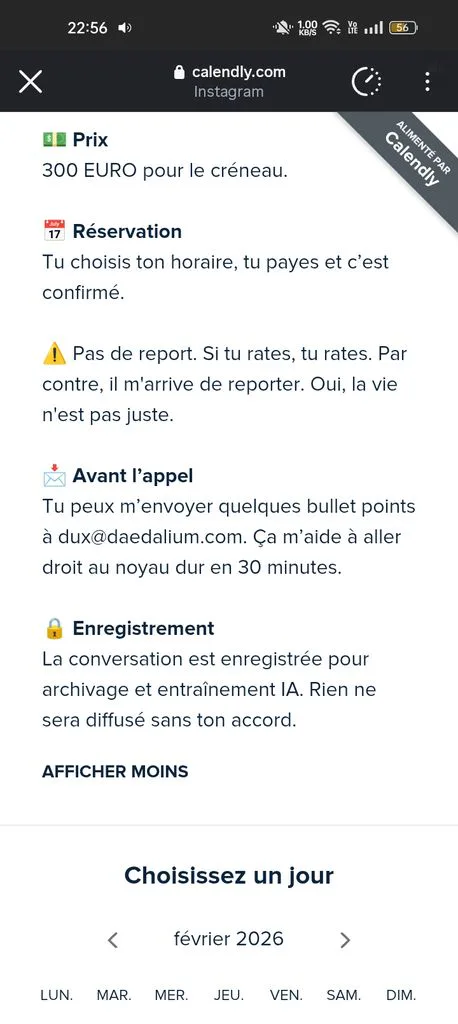This screenshot has height=1024, width=458.
Task: Close the in-app browser
Action: click(30, 82)
